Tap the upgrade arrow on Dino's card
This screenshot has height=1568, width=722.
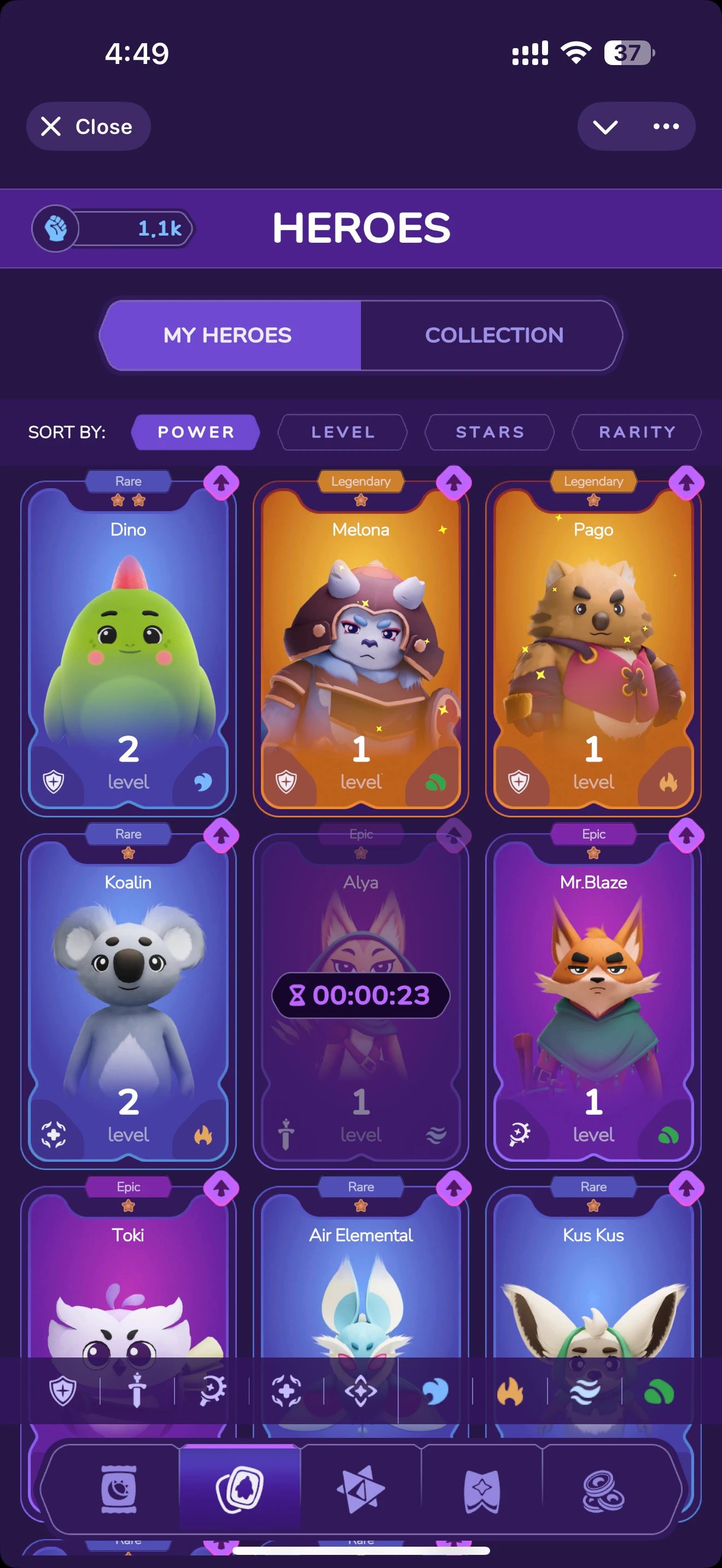(221, 483)
